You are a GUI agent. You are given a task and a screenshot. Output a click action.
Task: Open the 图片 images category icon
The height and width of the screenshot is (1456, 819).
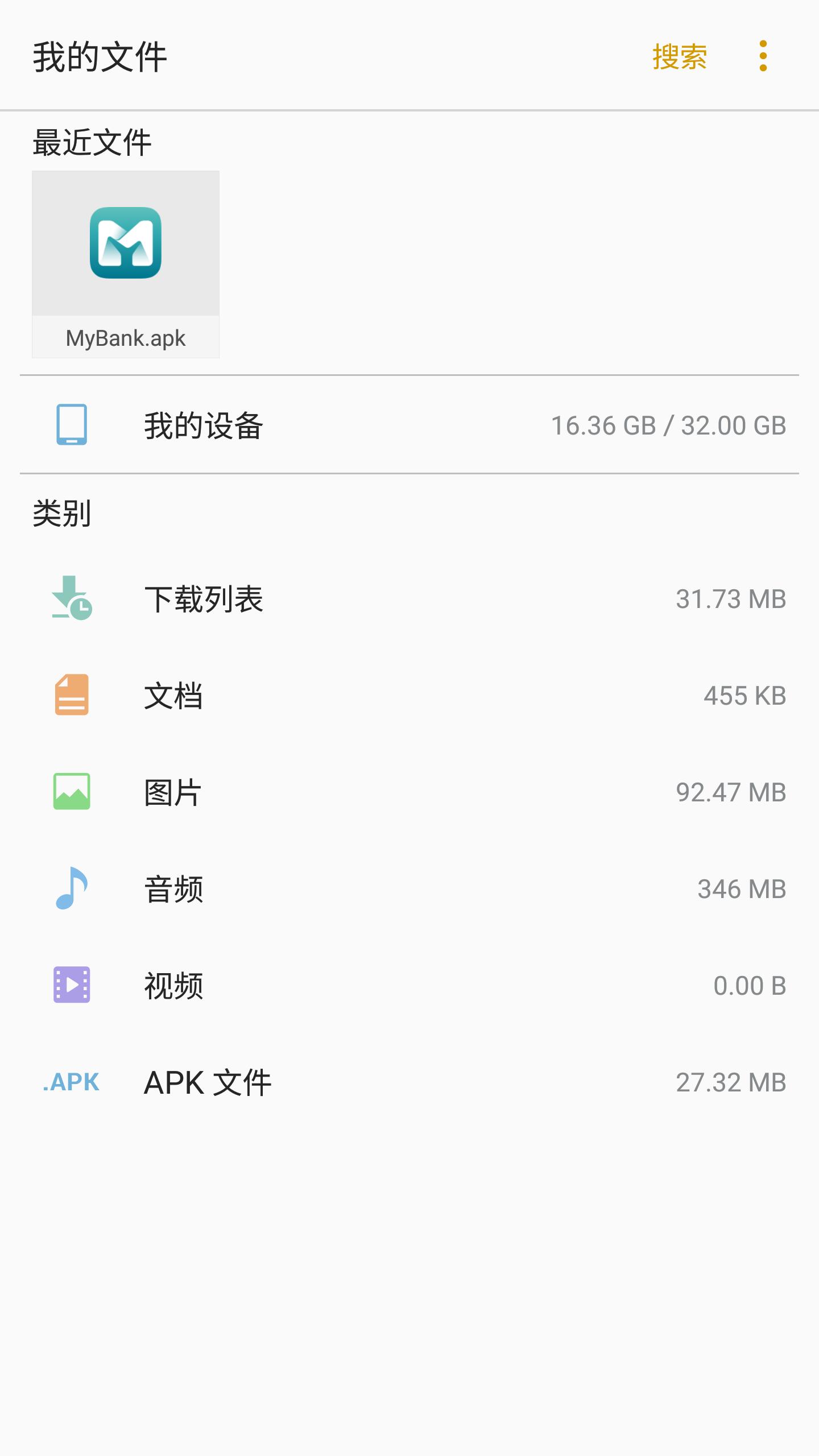[72, 793]
